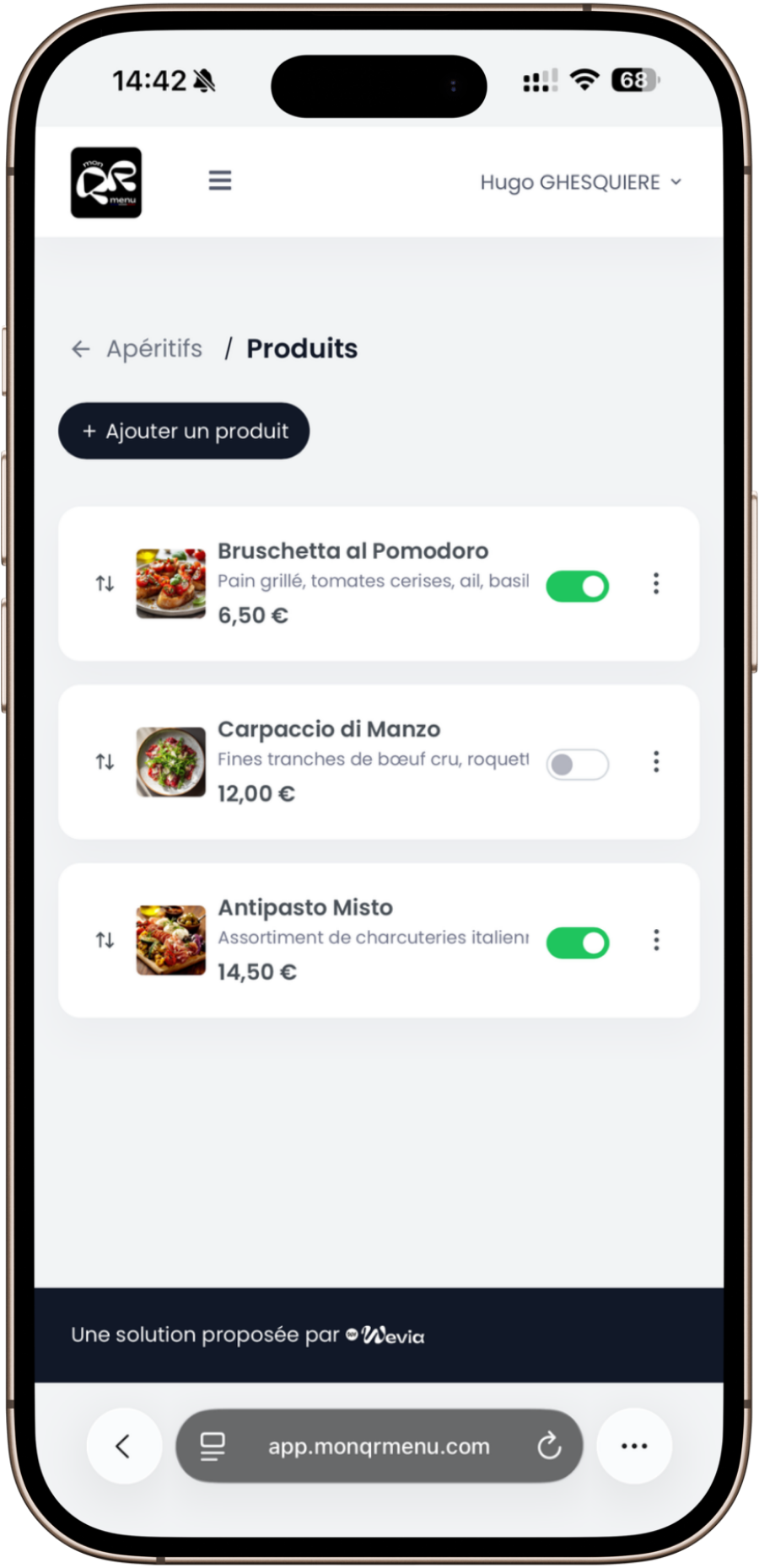Open the browser's more options menu
This screenshot has width=759, height=1568.
point(634,1447)
